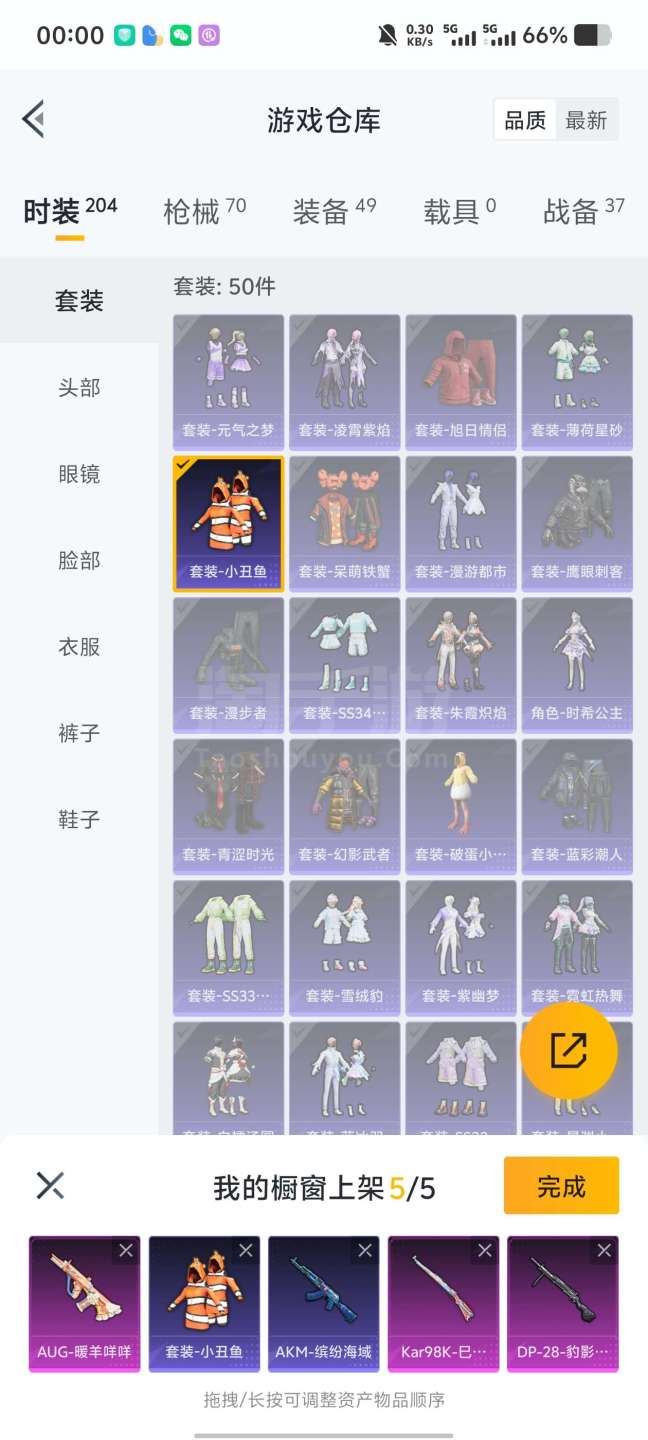The width and height of the screenshot is (648, 1440).
Task: Remove AKM-缤纷海域 from the showcase
Action: coord(365,1251)
